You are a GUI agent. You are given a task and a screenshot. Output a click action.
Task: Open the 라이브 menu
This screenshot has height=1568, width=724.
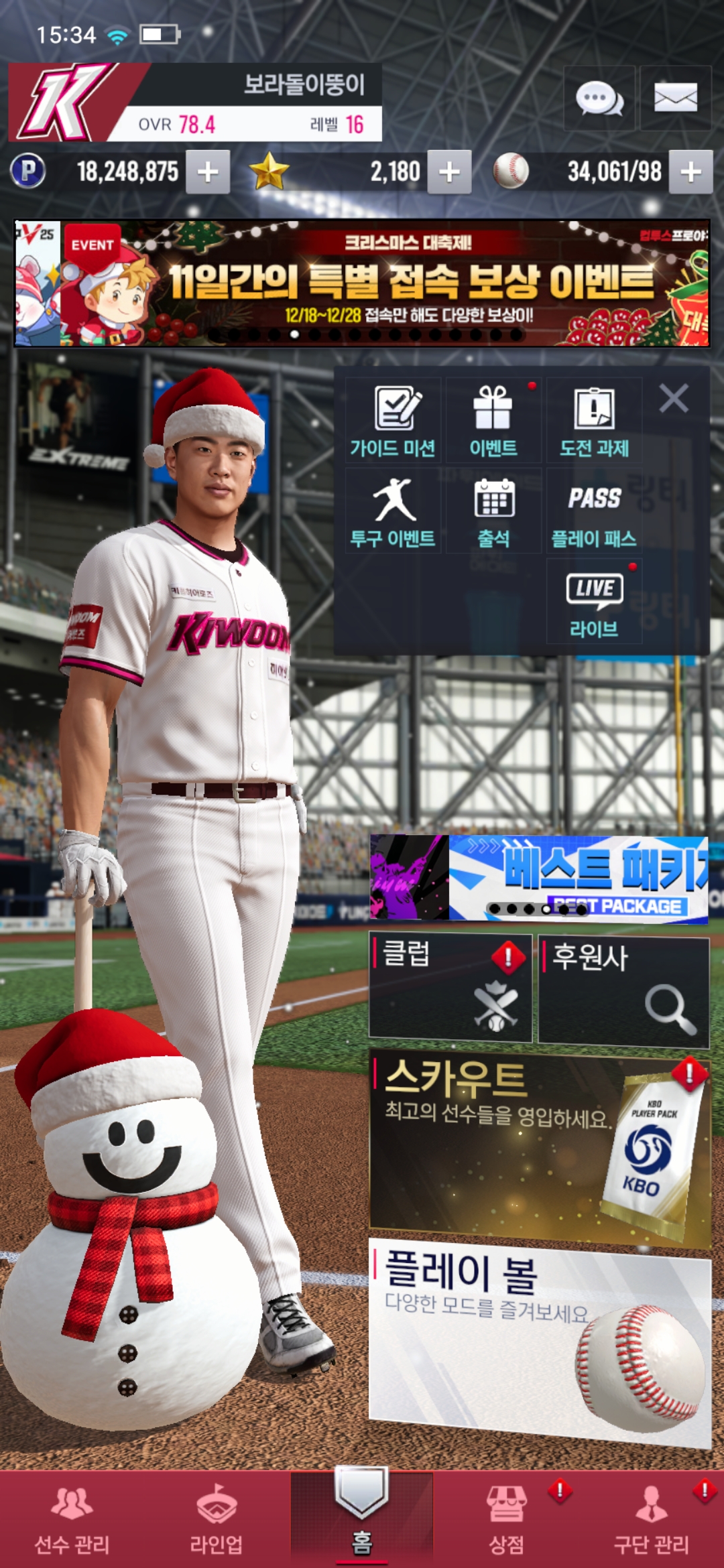pyautogui.click(x=594, y=602)
